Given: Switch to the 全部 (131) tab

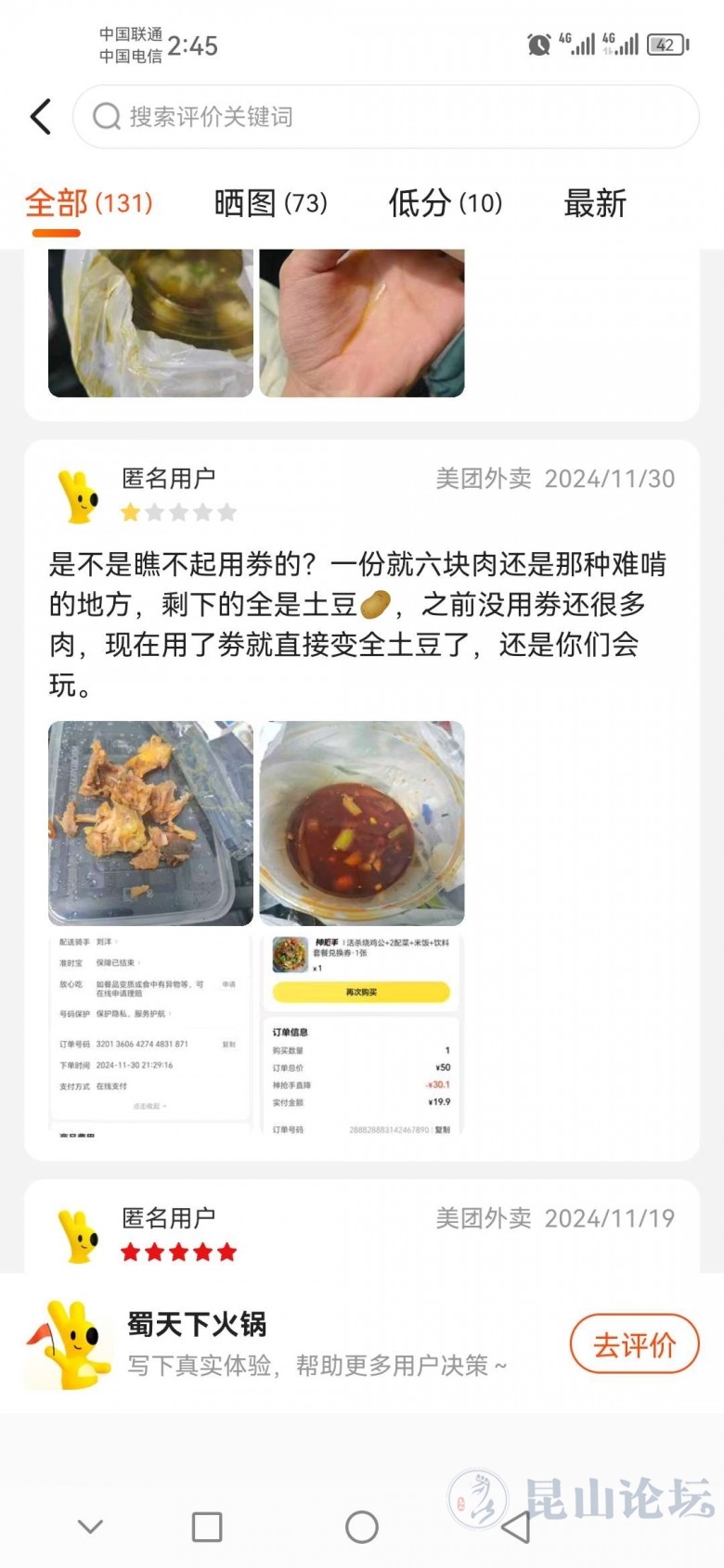Looking at the screenshot, I should [x=89, y=202].
